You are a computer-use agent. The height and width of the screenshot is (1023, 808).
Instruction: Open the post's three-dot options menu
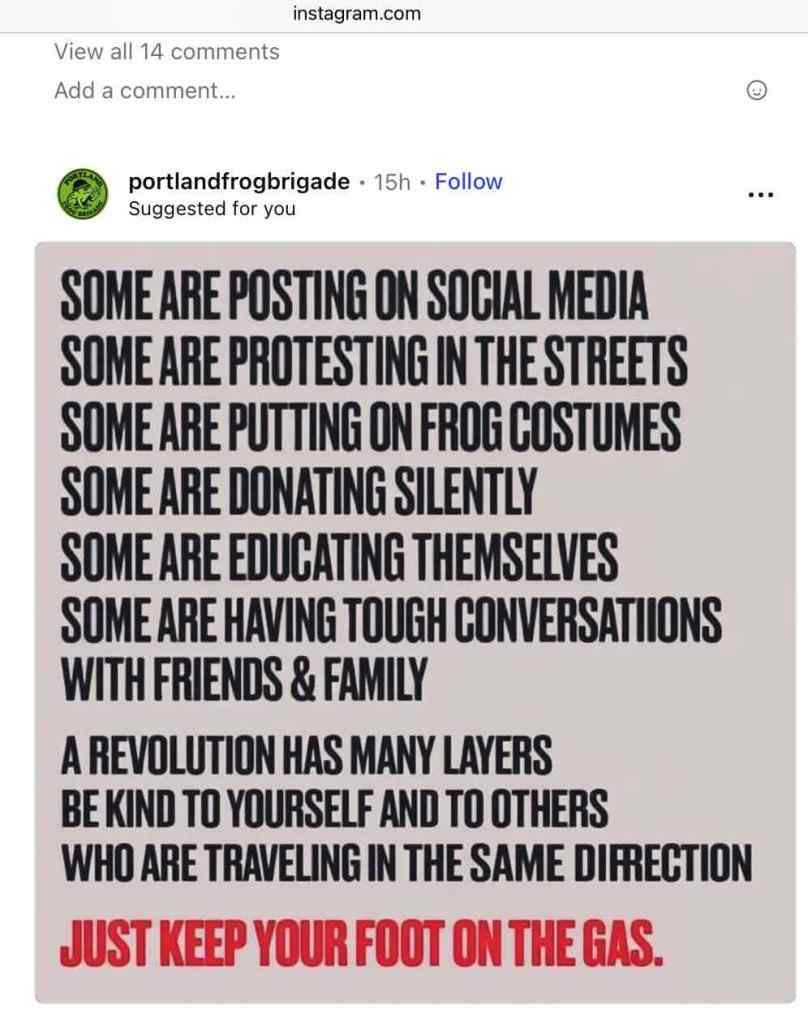pos(760,194)
